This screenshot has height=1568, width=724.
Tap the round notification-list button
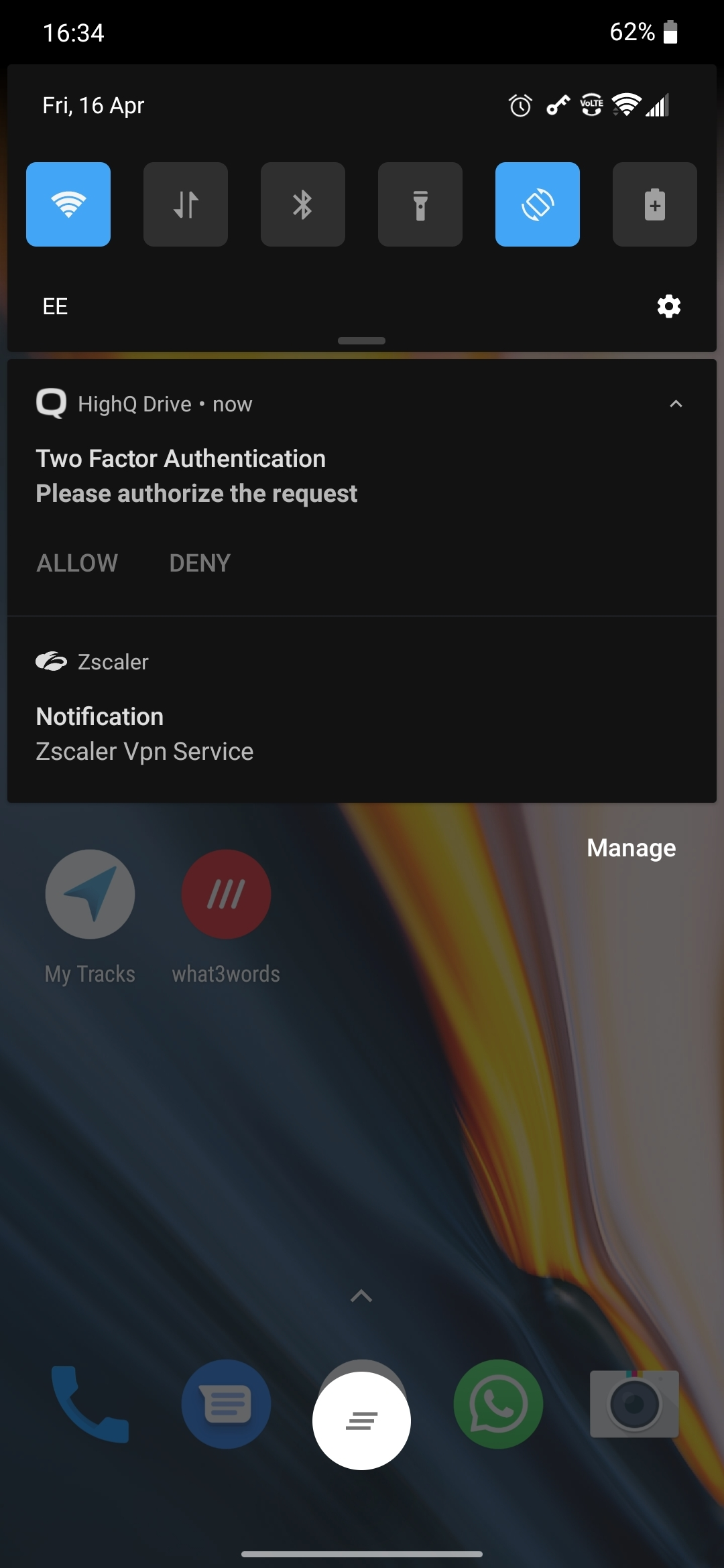tap(361, 1421)
